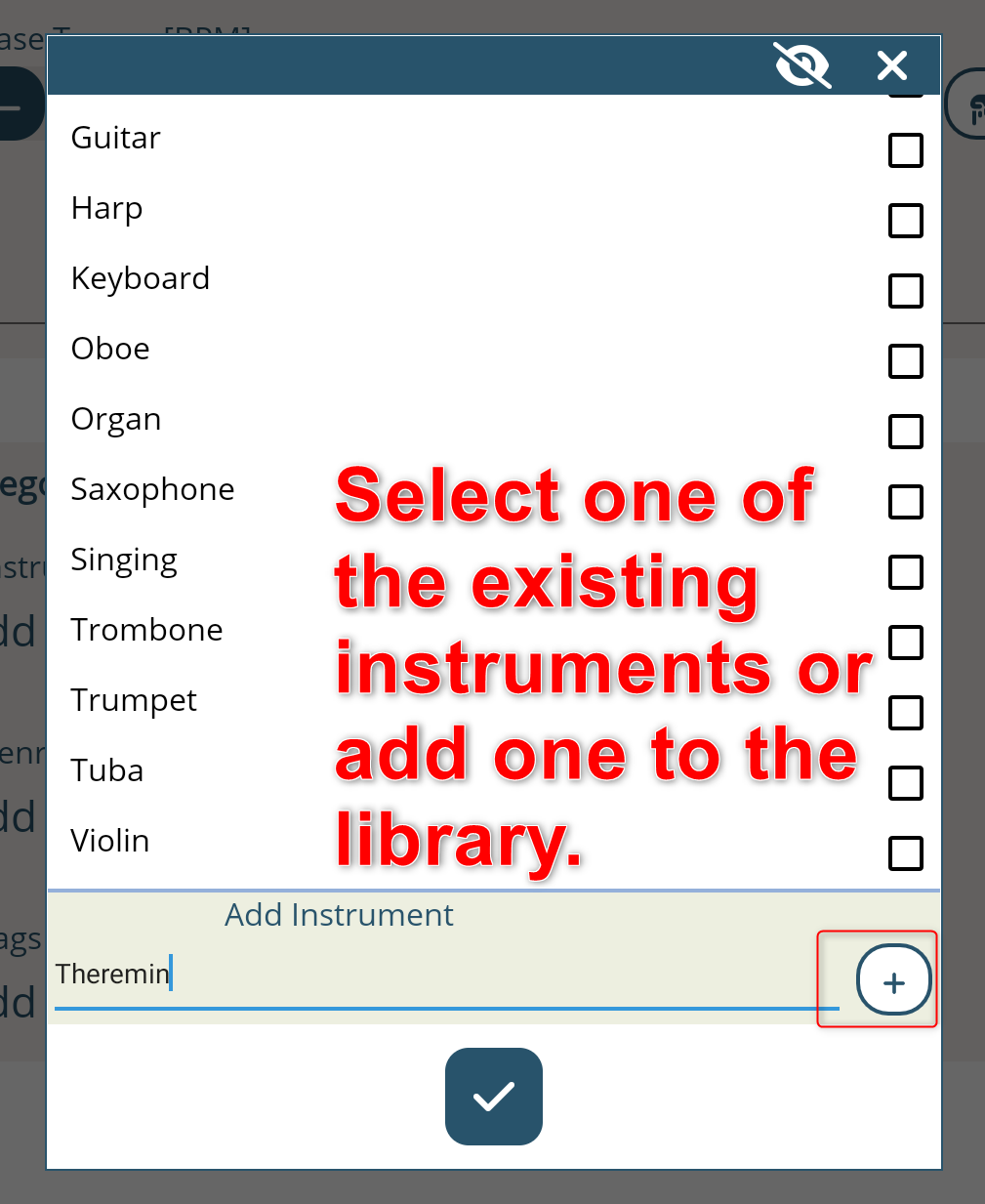
Task: Enable the Singing checkbox
Action: (905, 572)
